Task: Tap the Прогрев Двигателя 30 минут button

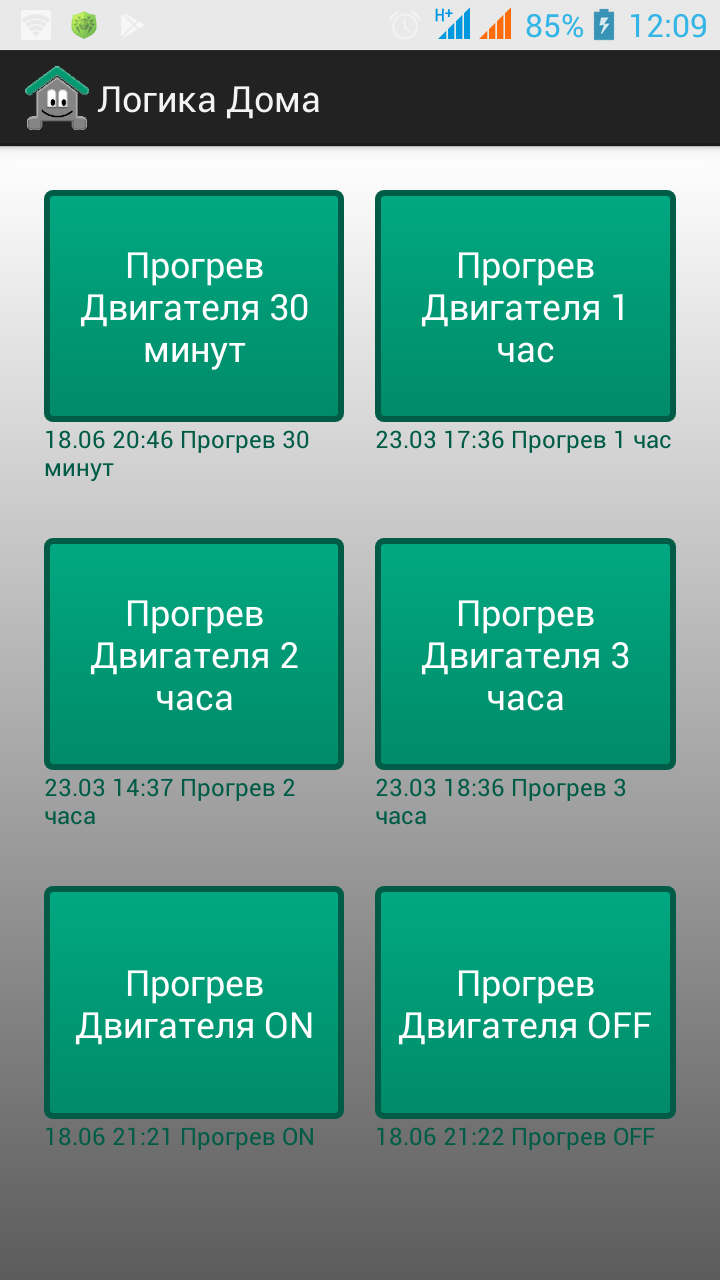Action: click(x=194, y=306)
